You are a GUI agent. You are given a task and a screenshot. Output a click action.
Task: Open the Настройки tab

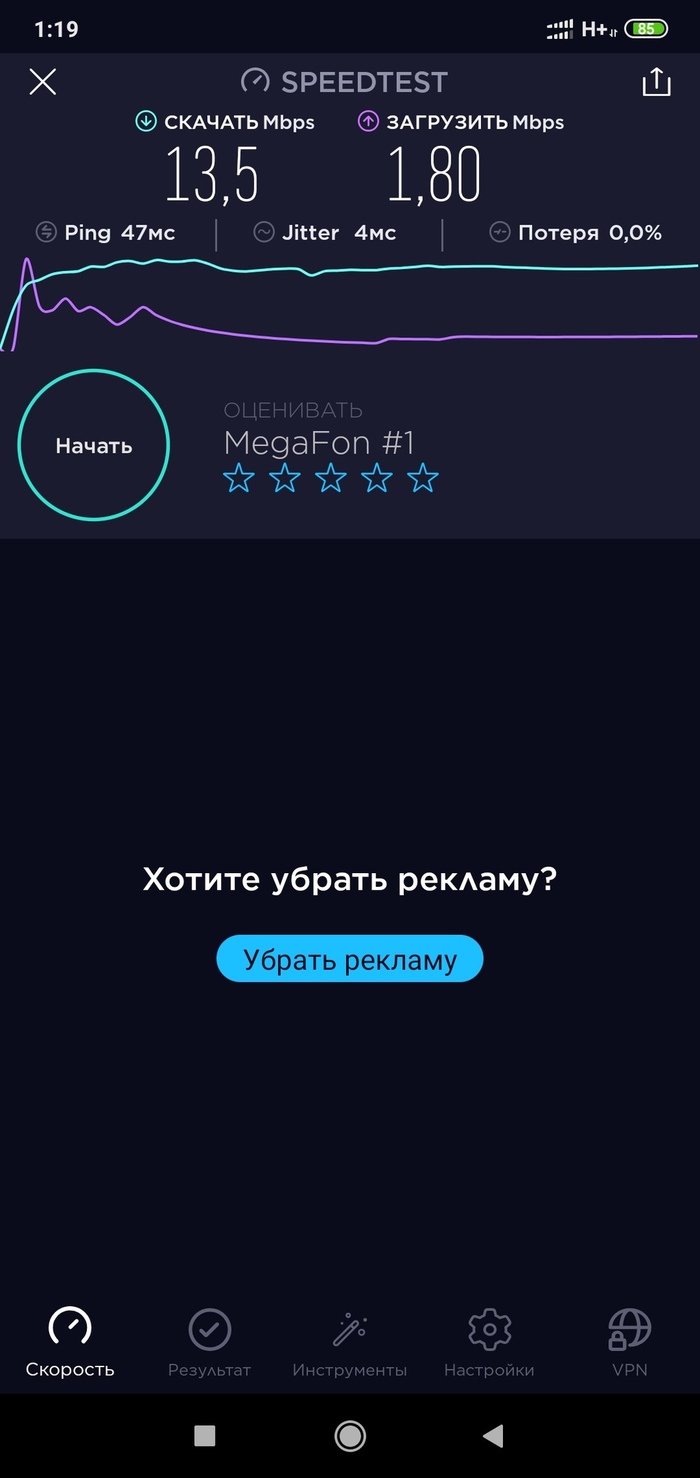coord(489,1343)
